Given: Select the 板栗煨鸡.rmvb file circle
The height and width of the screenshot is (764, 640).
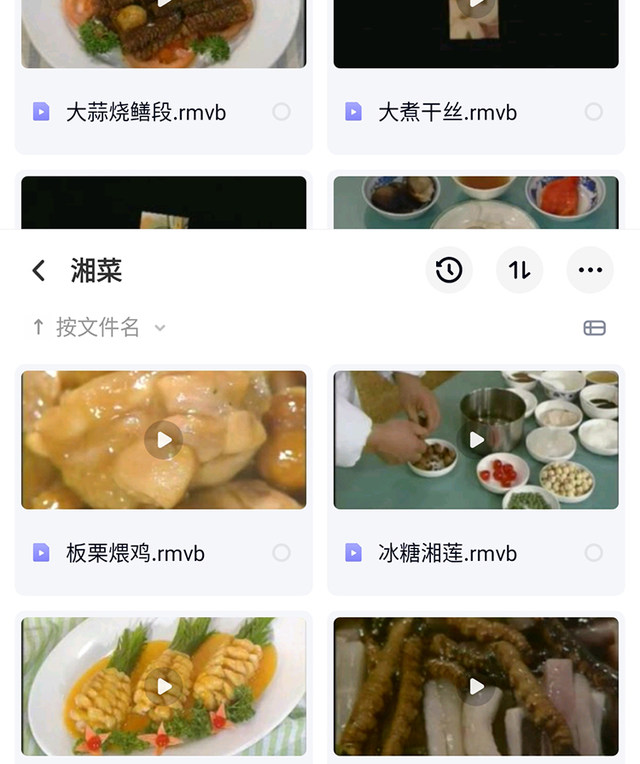Looking at the screenshot, I should pos(282,553).
